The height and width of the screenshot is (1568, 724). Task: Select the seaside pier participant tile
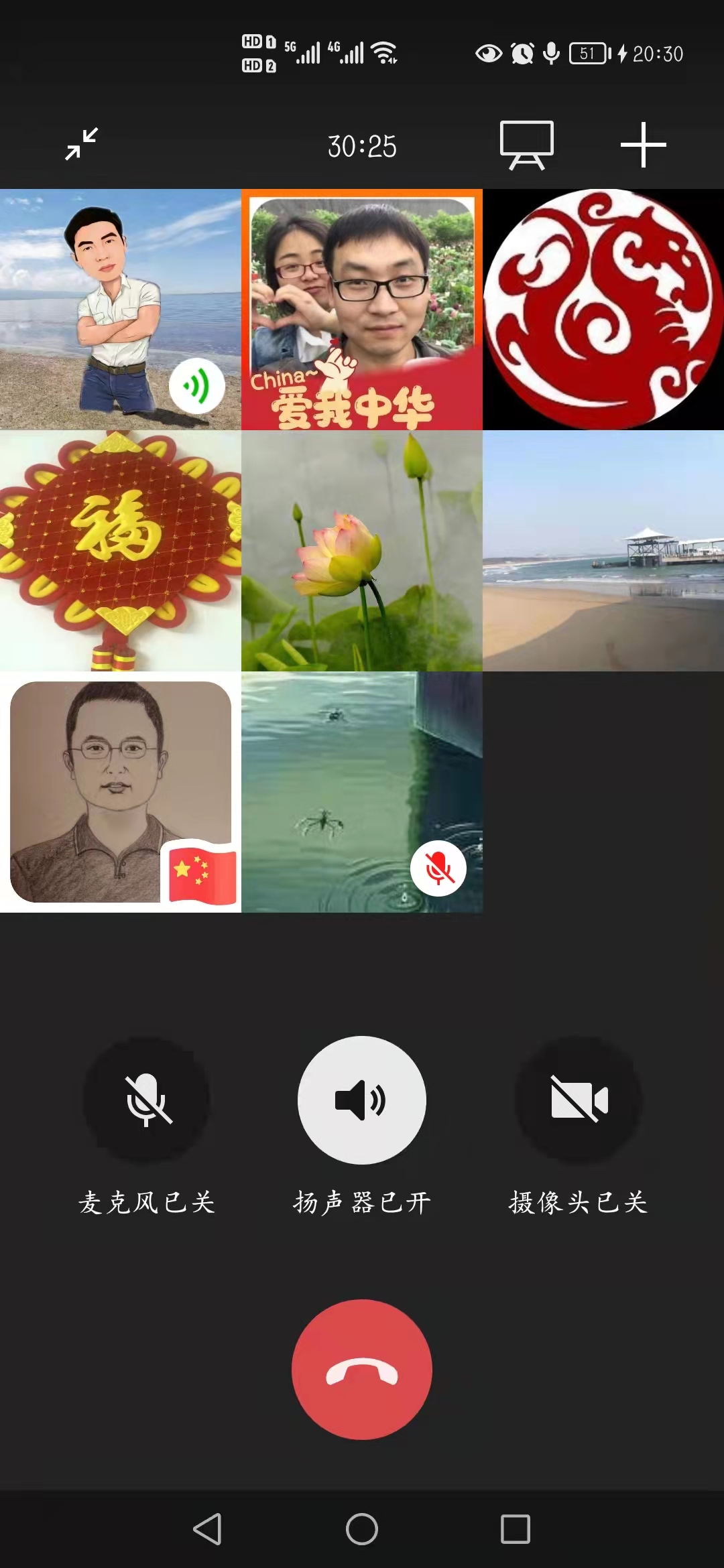tap(603, 551)
